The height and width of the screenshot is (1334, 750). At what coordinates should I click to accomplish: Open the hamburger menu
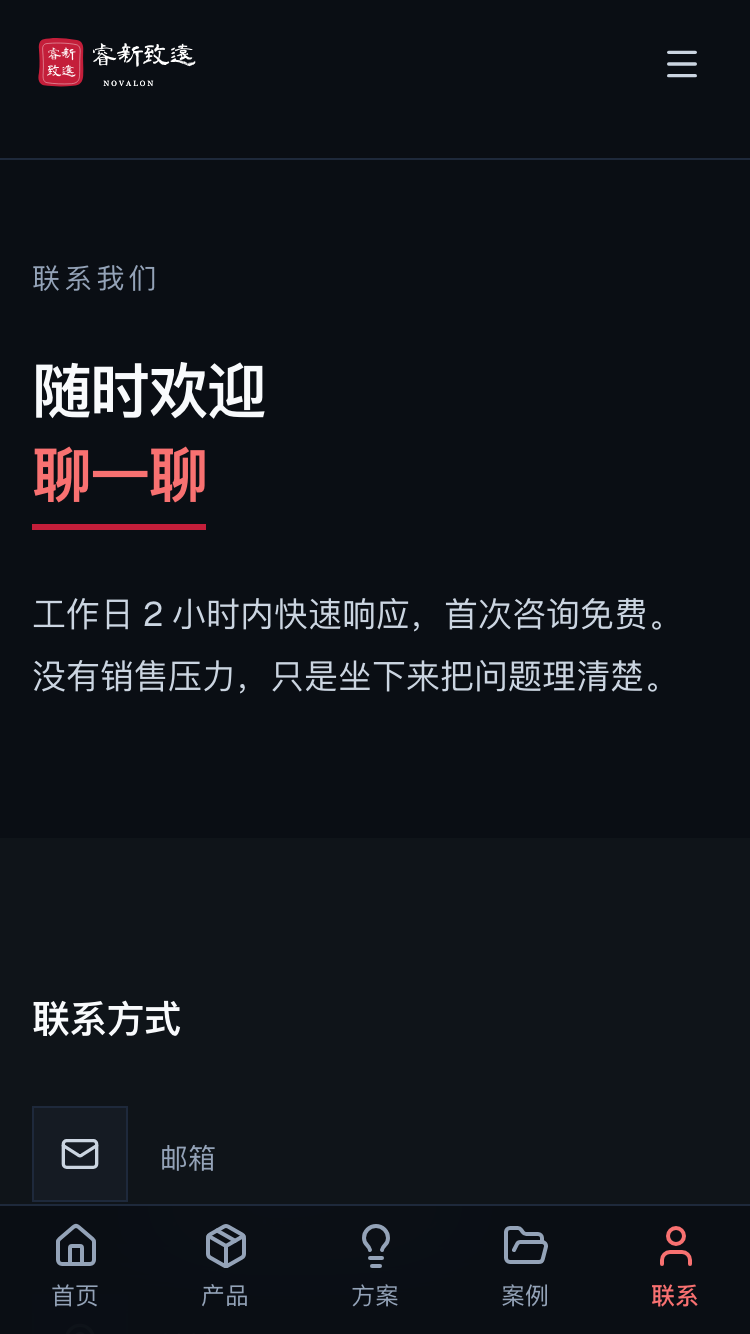click(682, 64)
